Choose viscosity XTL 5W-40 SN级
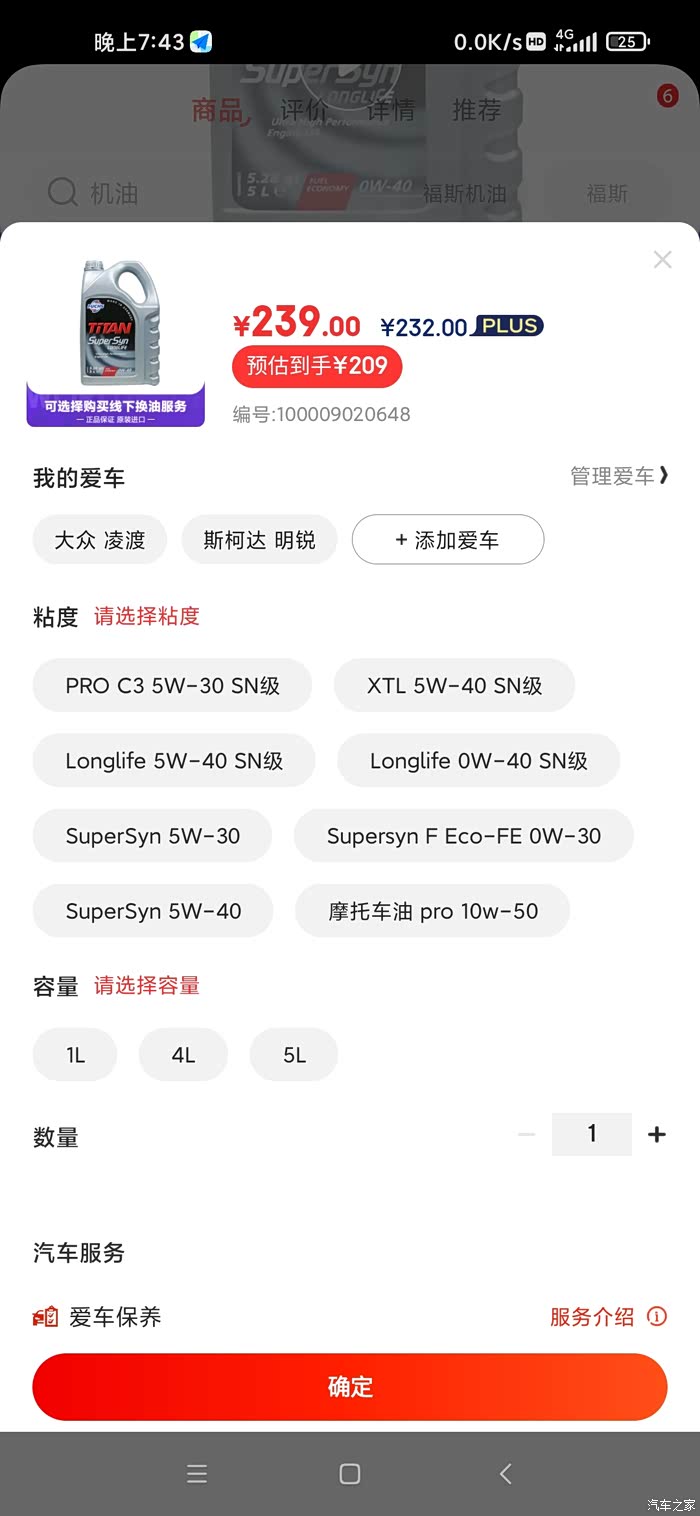Screen dimensions: 700x1516 point(454,686)
